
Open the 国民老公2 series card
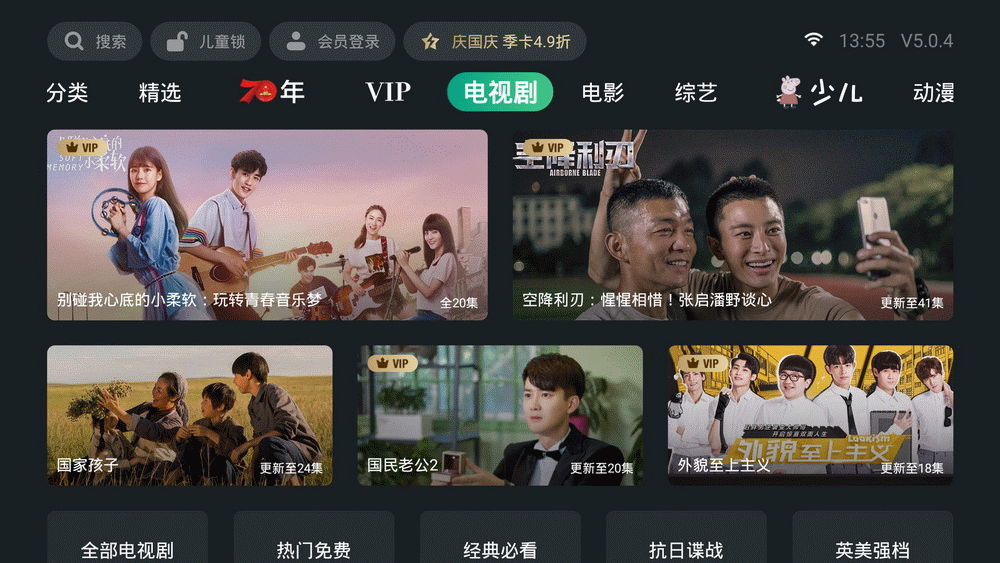pos(500,415)
